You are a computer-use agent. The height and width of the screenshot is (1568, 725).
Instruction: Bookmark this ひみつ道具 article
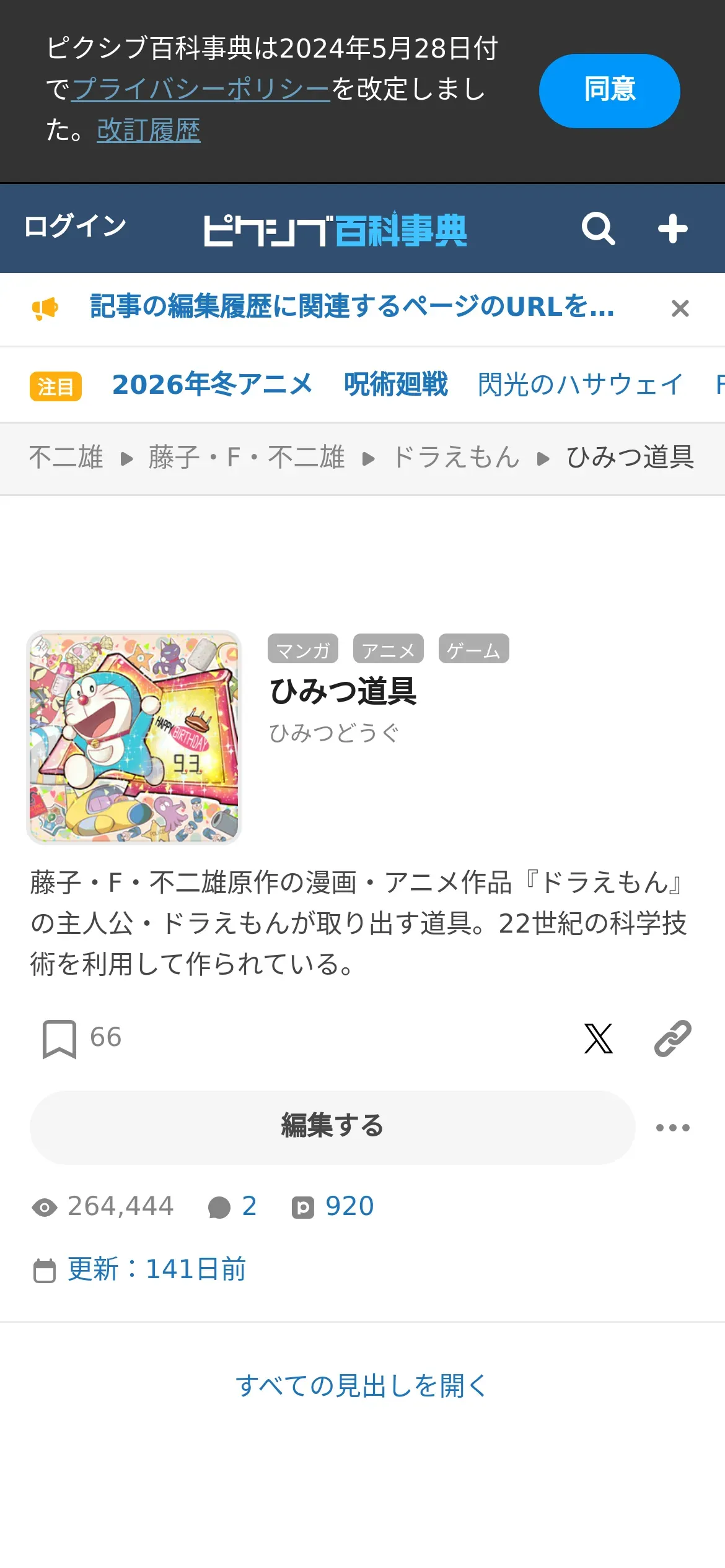click(x=59, y=1039)
